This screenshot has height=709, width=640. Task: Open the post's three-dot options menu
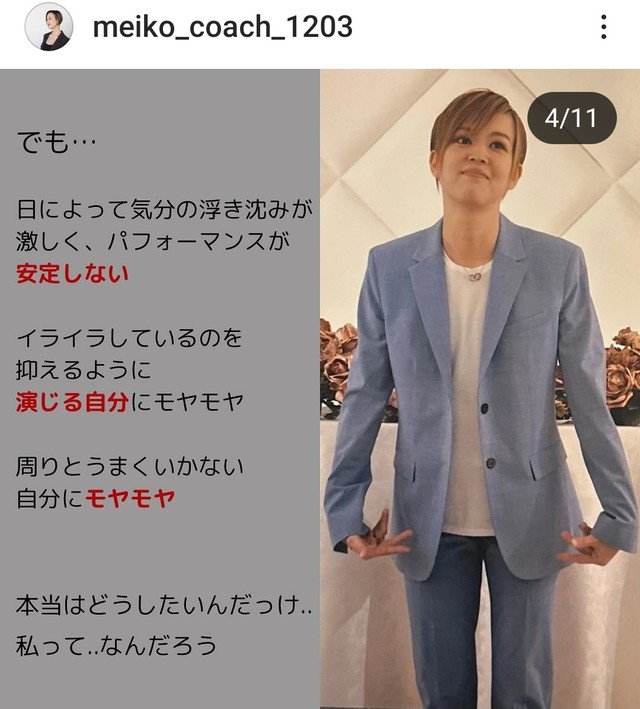point(603,27)
